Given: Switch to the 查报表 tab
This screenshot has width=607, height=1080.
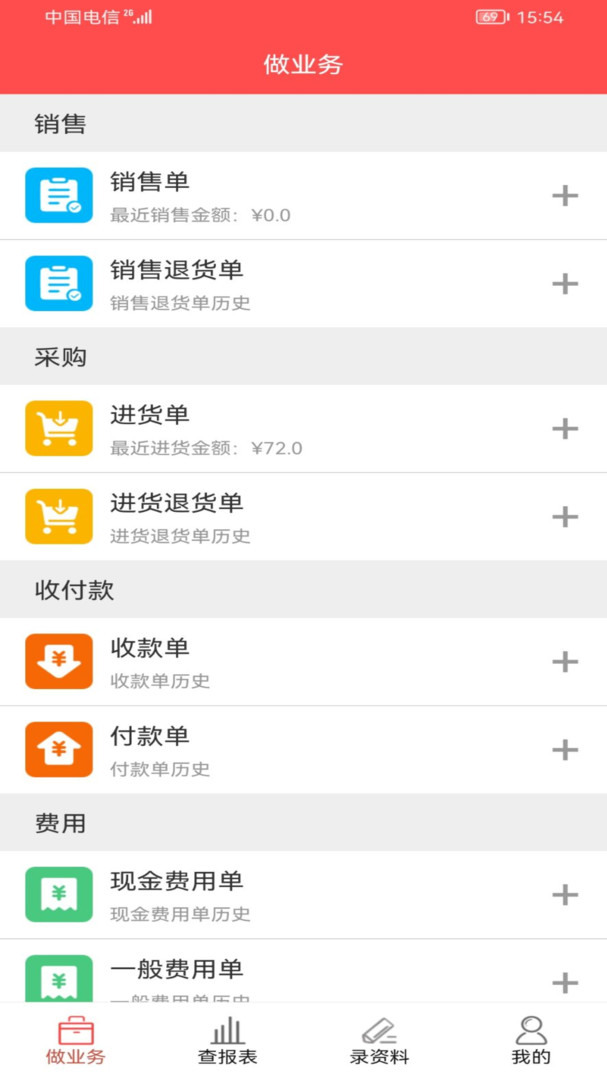Looking at the screenshot, I should [x=227, y=1040].
